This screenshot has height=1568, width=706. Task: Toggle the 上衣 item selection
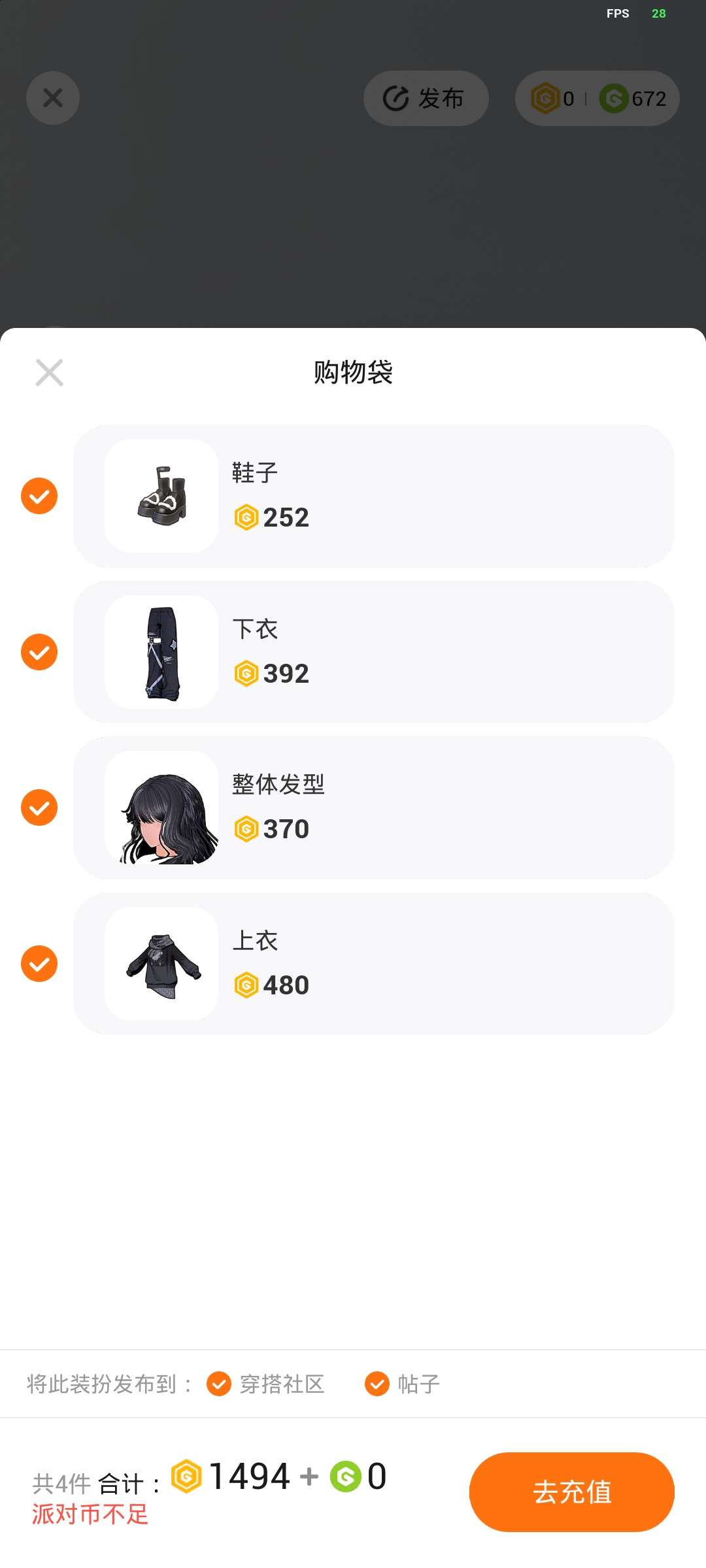coord(39,964)
